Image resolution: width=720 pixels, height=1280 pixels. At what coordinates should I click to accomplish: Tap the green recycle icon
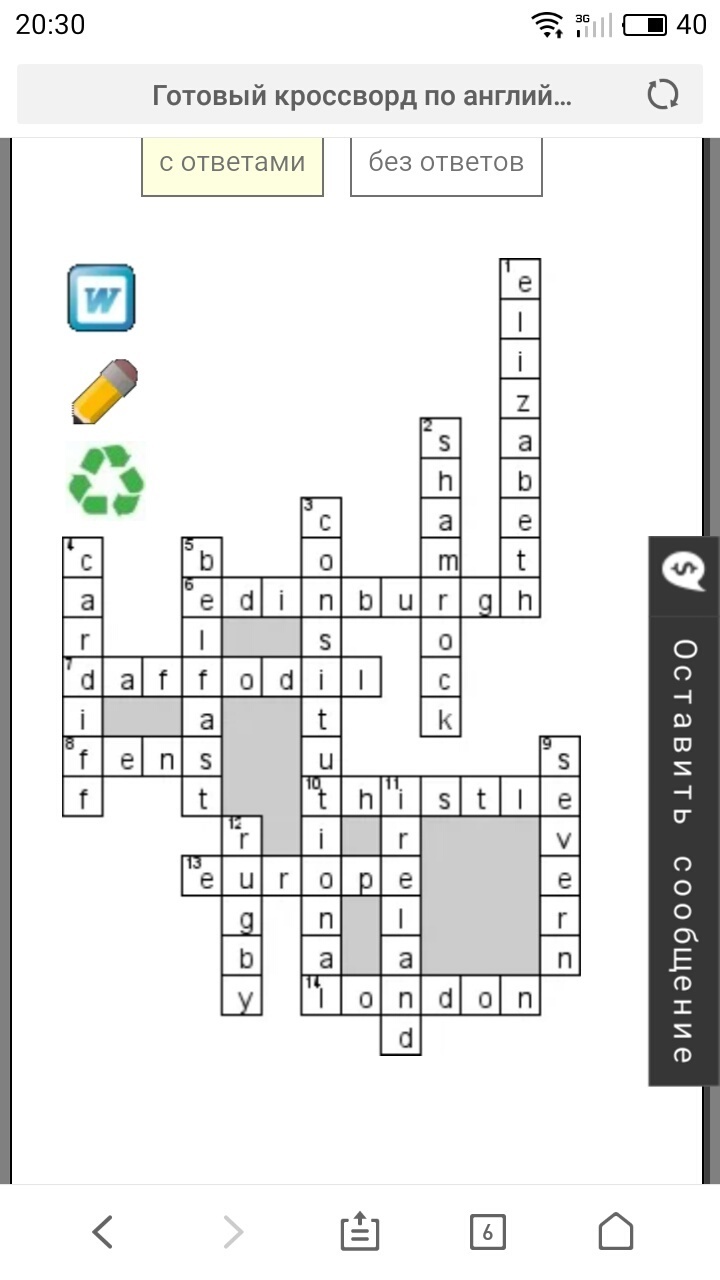106,480
